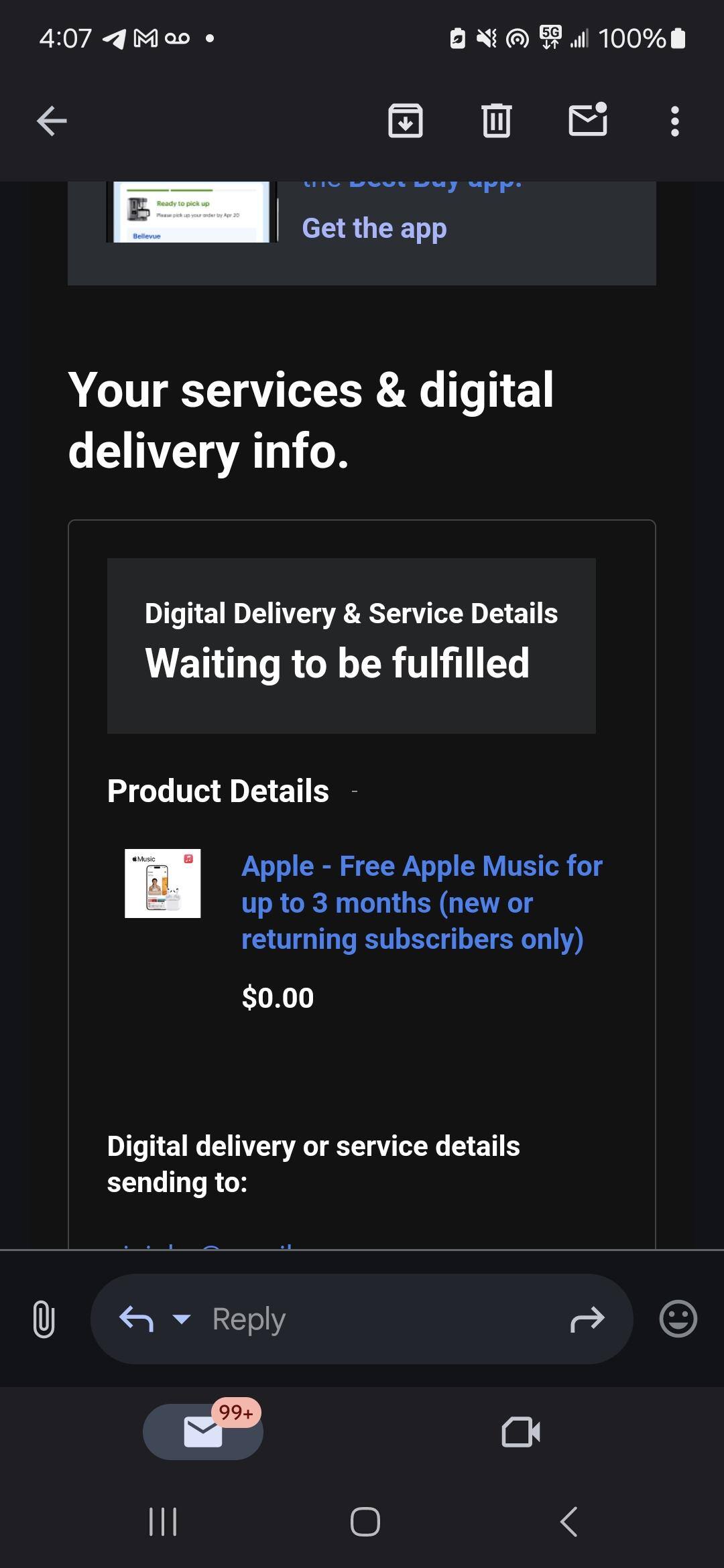Tap the Apple Music product thumbnail

(162, 883)
